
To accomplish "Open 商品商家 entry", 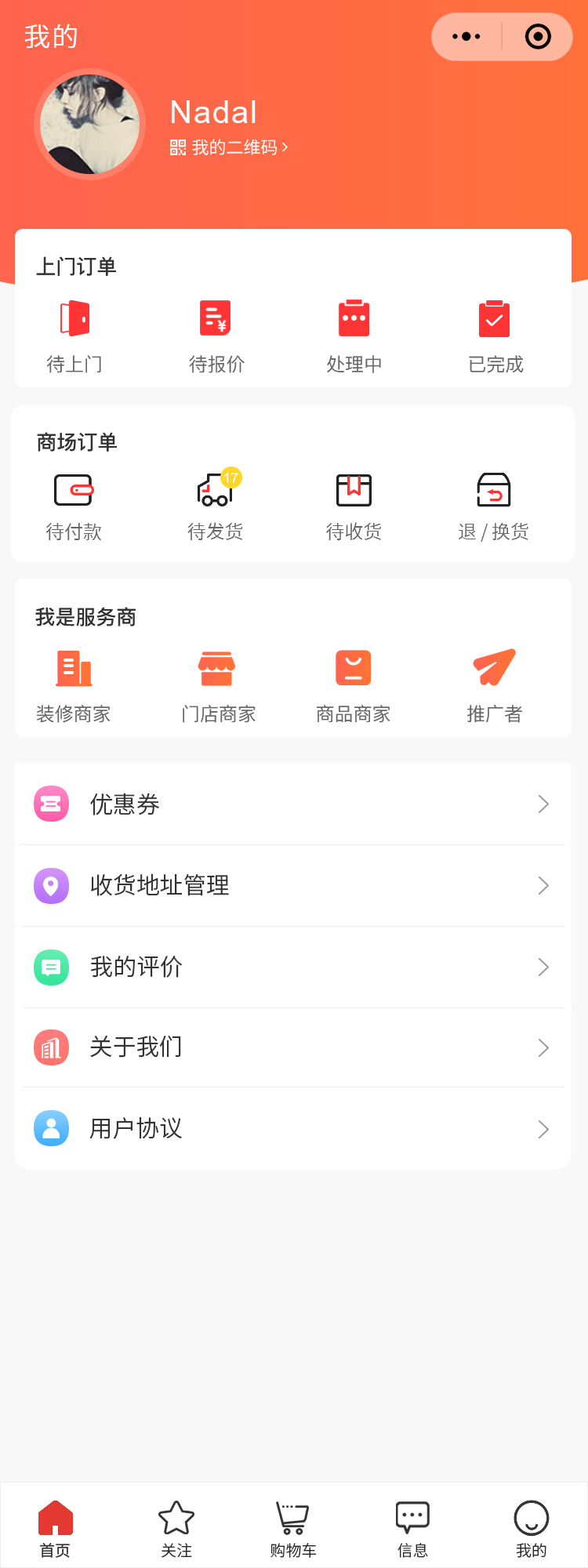I will coord(354,686).
